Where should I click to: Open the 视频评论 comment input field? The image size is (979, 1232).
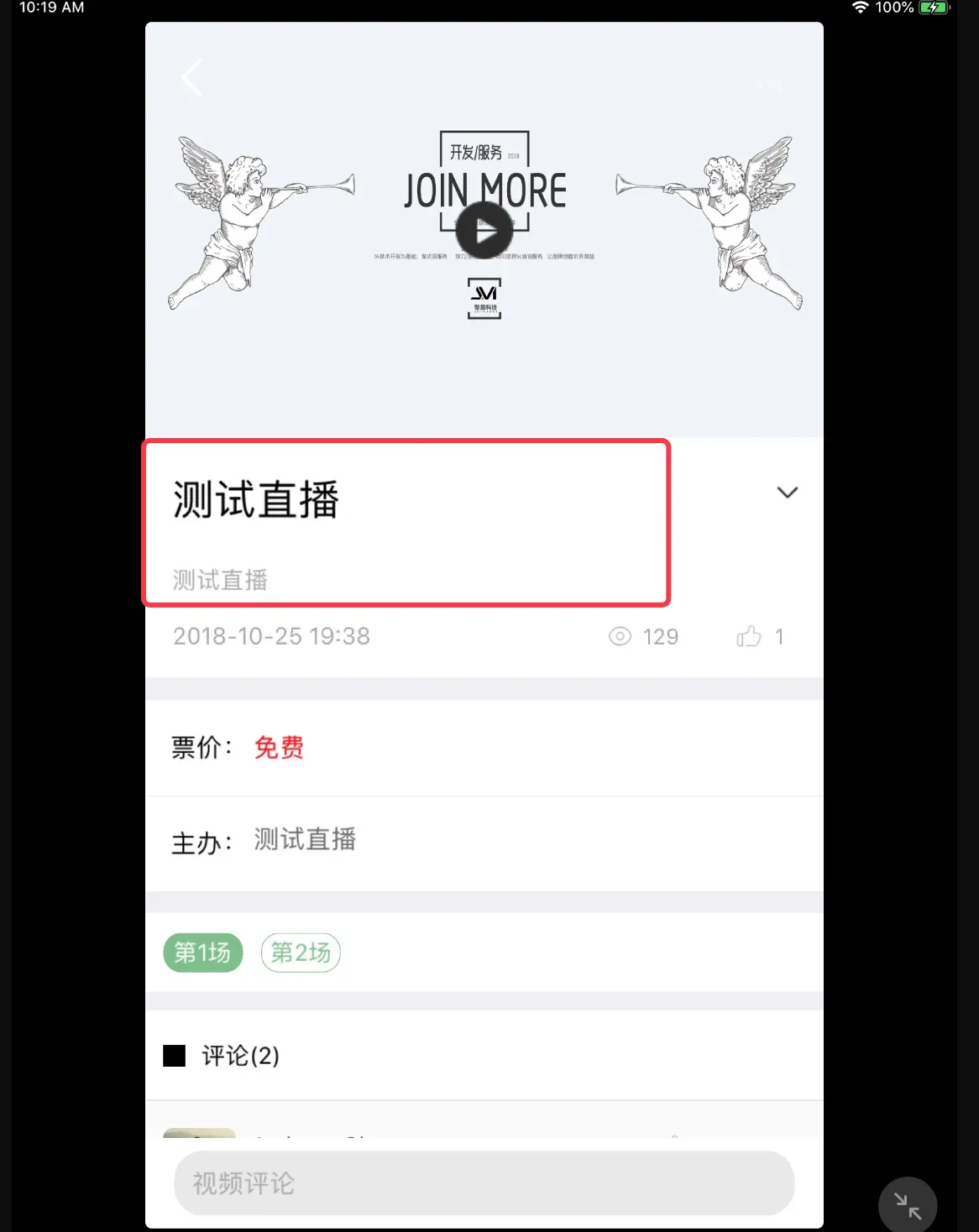point(484,1183)
